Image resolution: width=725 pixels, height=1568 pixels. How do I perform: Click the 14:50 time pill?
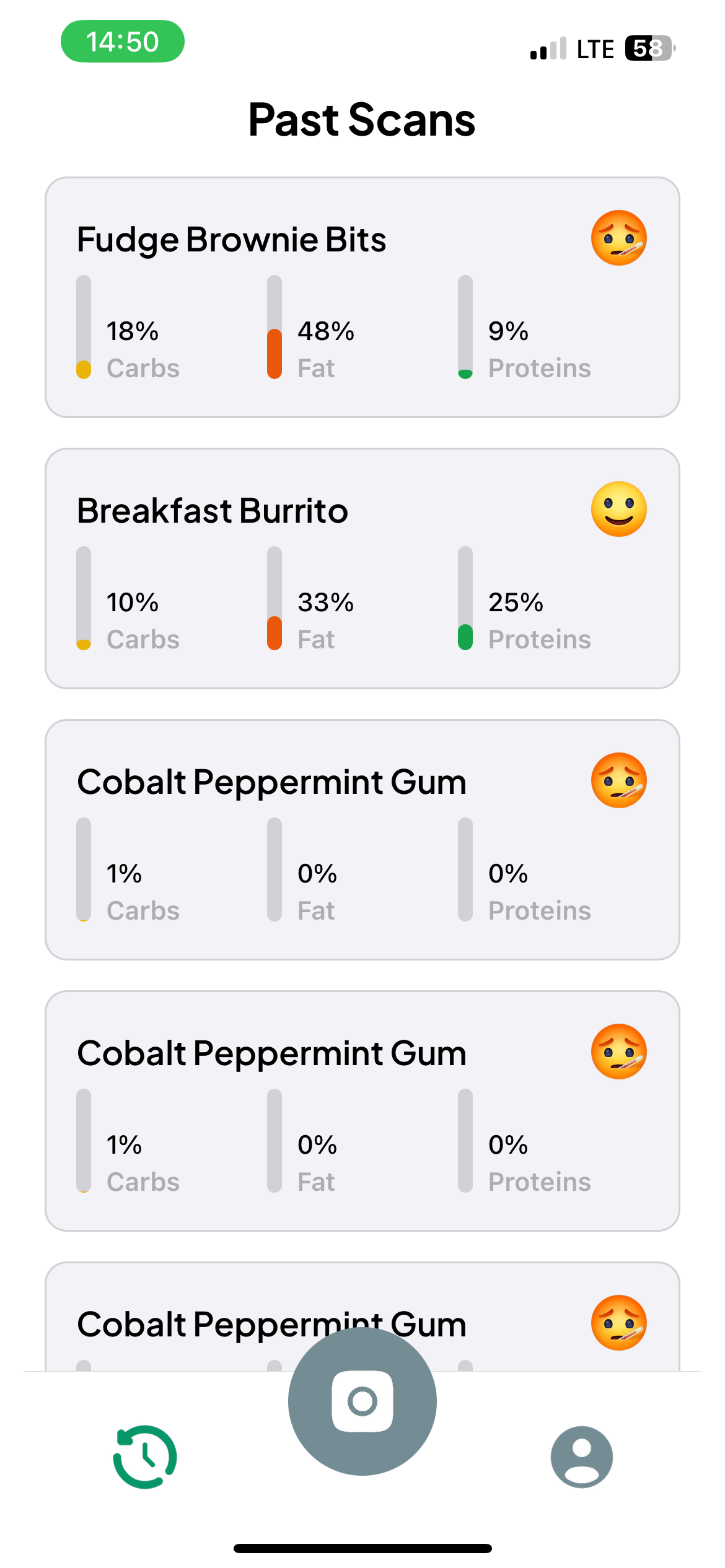(x=122, y=41)
